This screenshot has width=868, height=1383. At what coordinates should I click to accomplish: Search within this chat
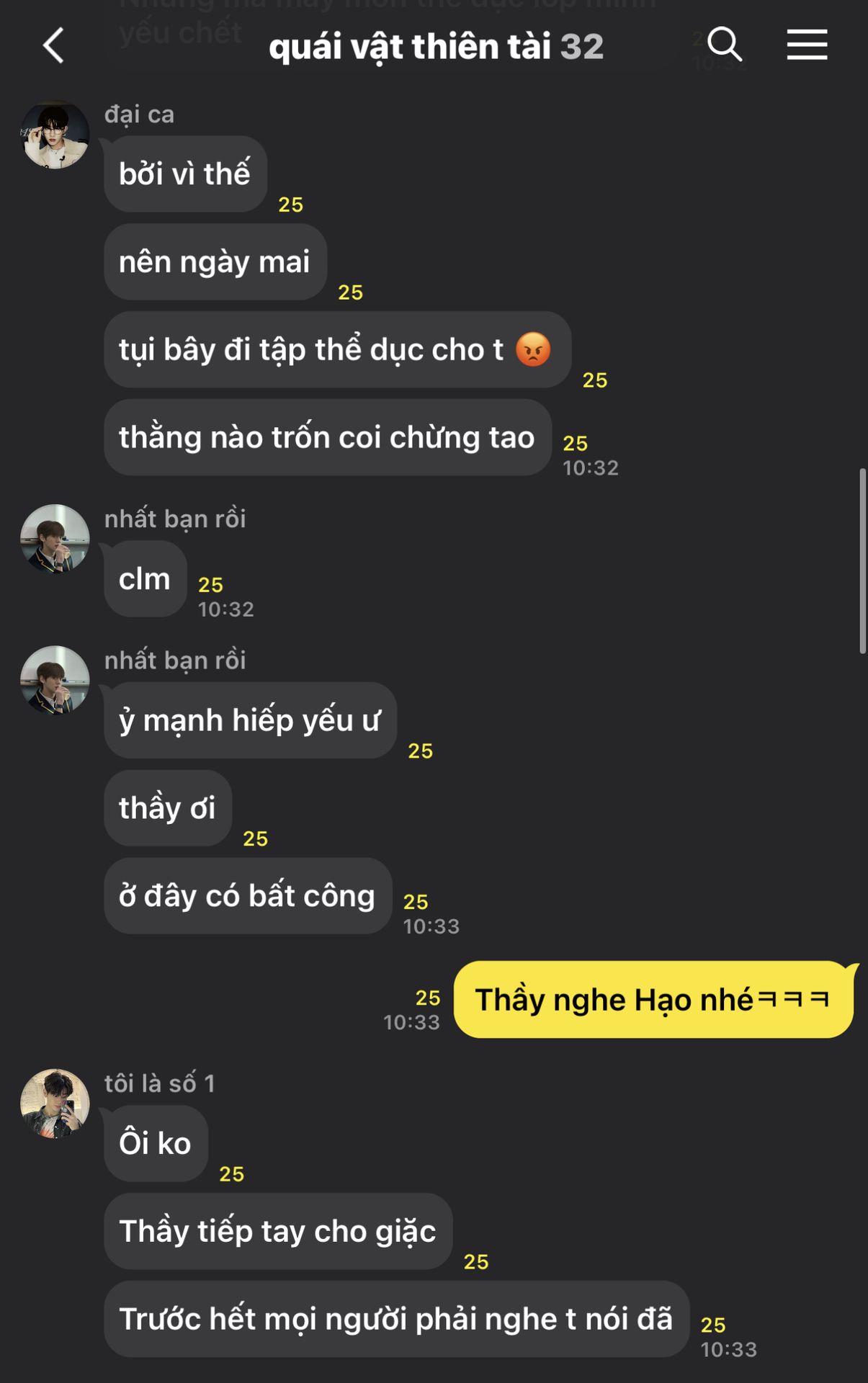pos(724,45)
